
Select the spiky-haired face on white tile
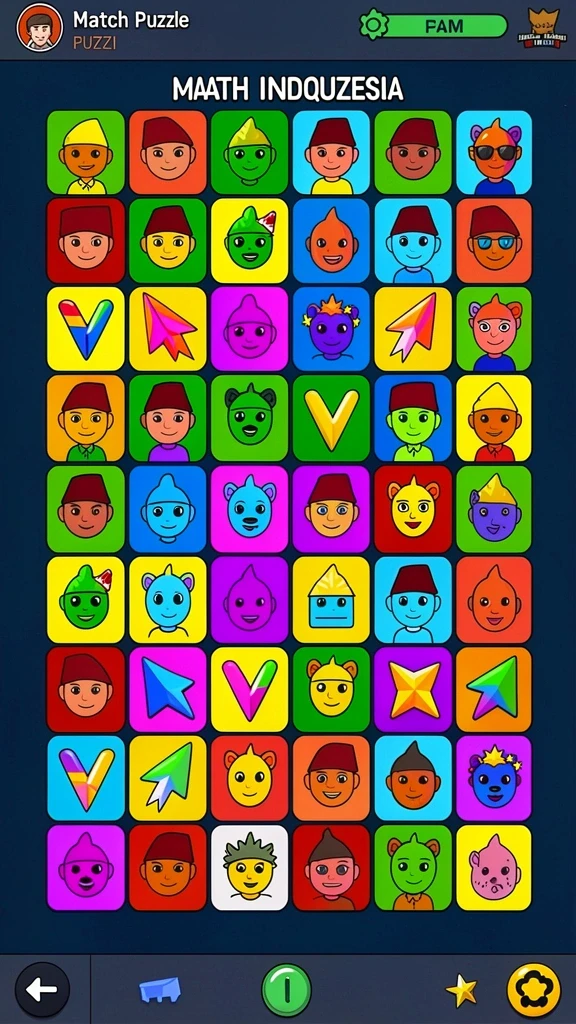249,868
